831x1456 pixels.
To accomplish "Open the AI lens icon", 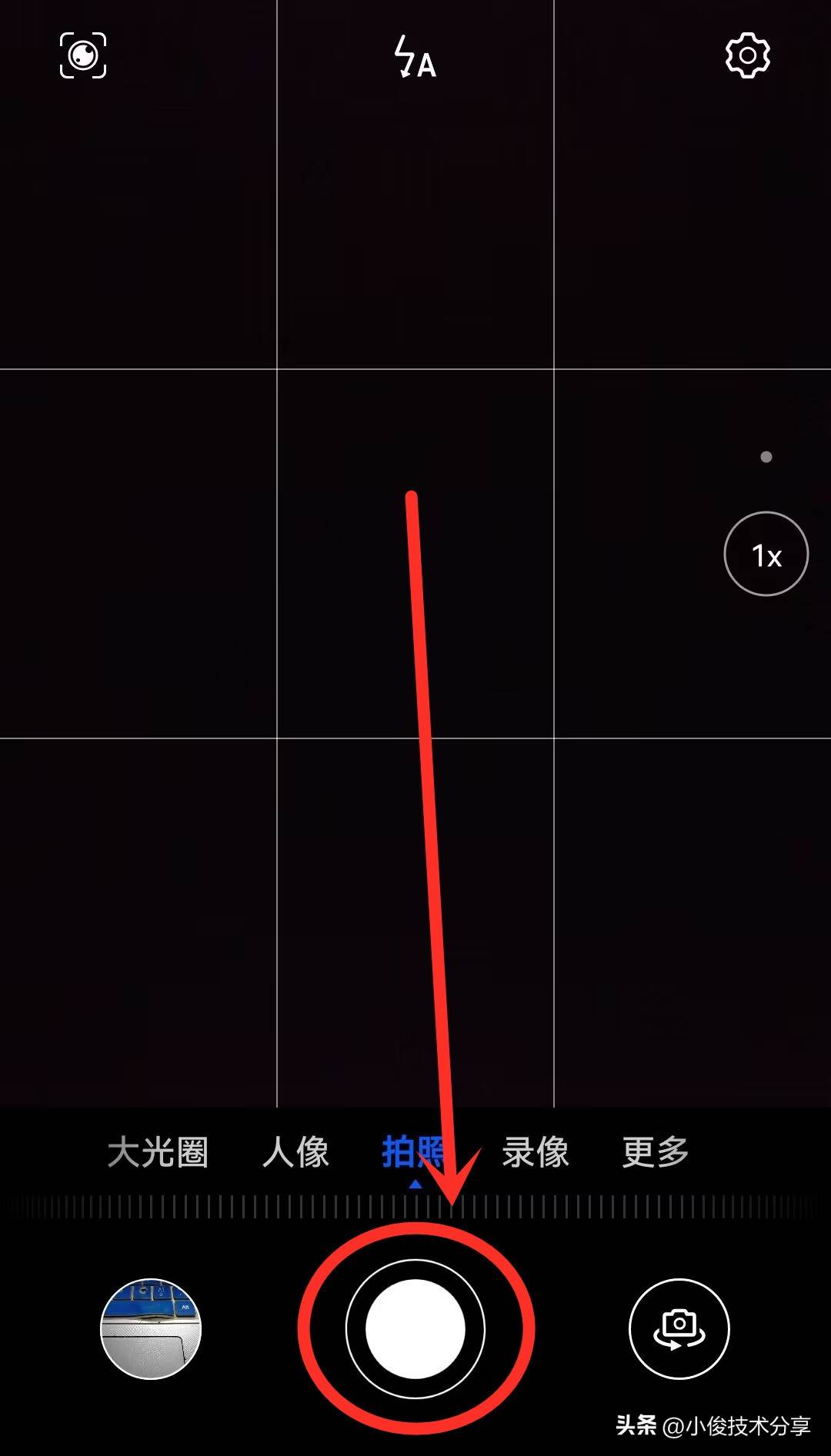I will 83,55.
